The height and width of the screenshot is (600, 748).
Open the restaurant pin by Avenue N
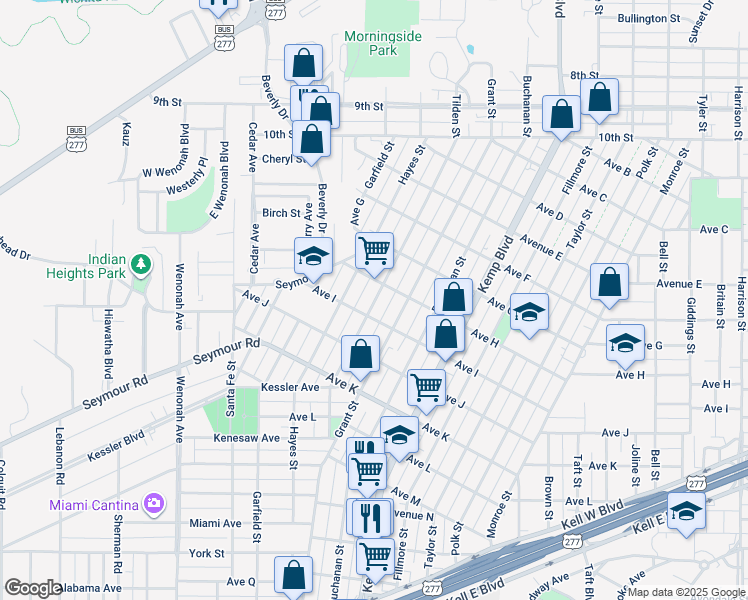374,516
